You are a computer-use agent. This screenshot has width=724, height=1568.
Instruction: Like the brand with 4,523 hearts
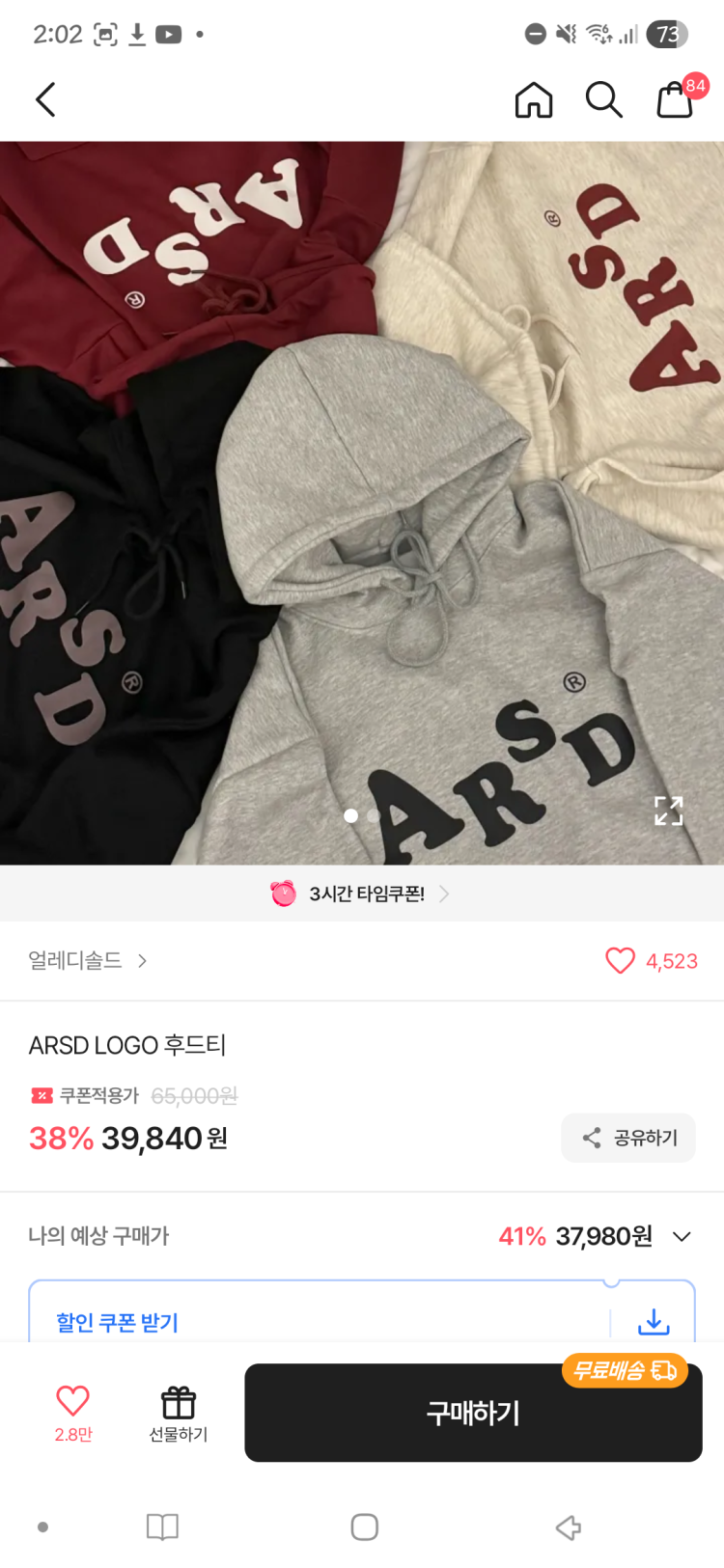click(621, 960)
